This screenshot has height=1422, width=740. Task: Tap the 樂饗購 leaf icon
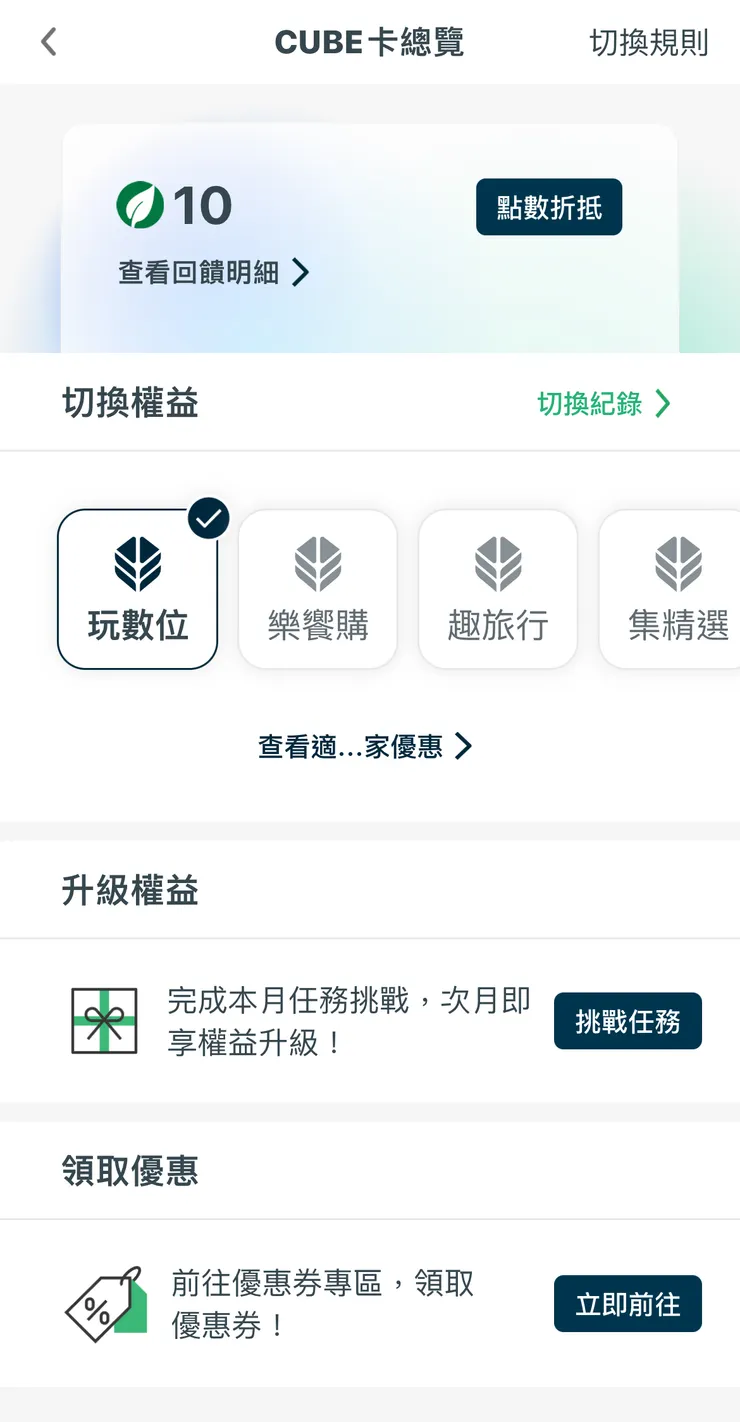(317, 563)
